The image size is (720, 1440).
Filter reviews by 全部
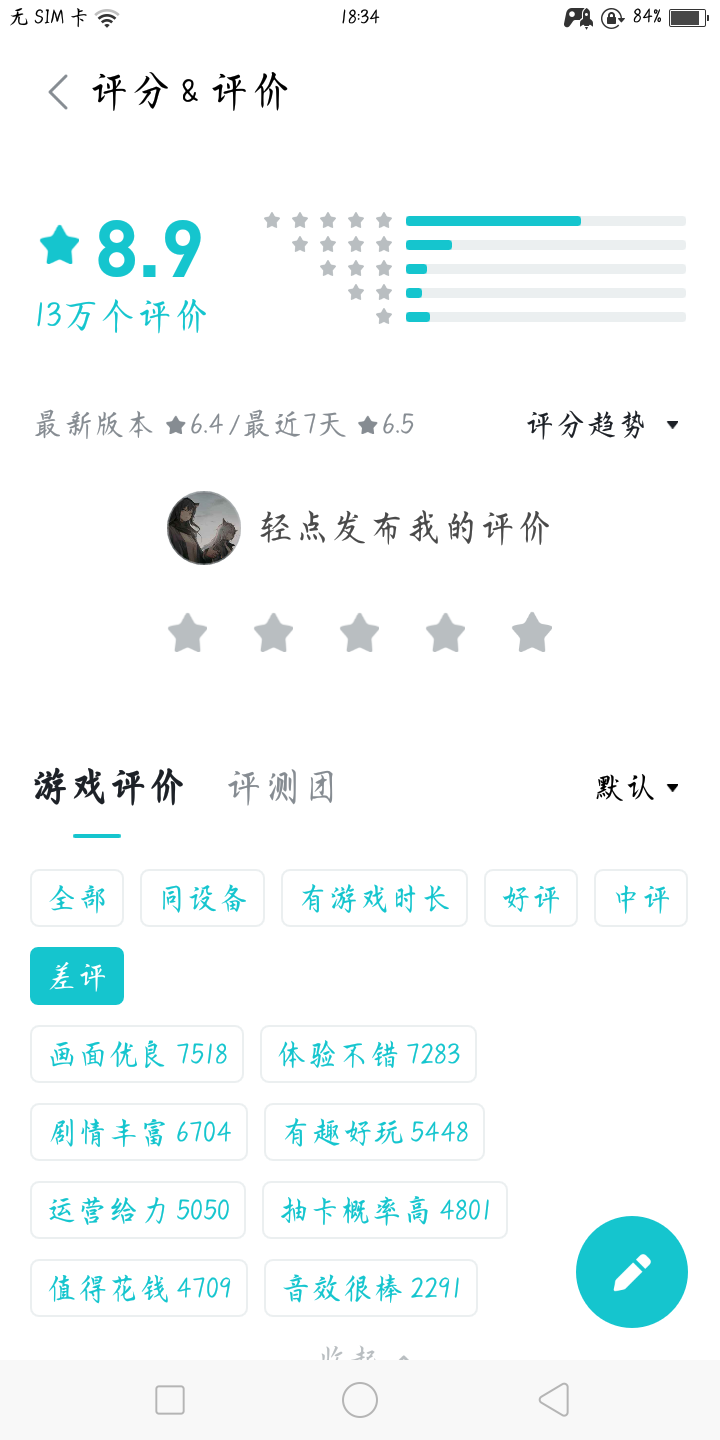click(x=77, y=898)
